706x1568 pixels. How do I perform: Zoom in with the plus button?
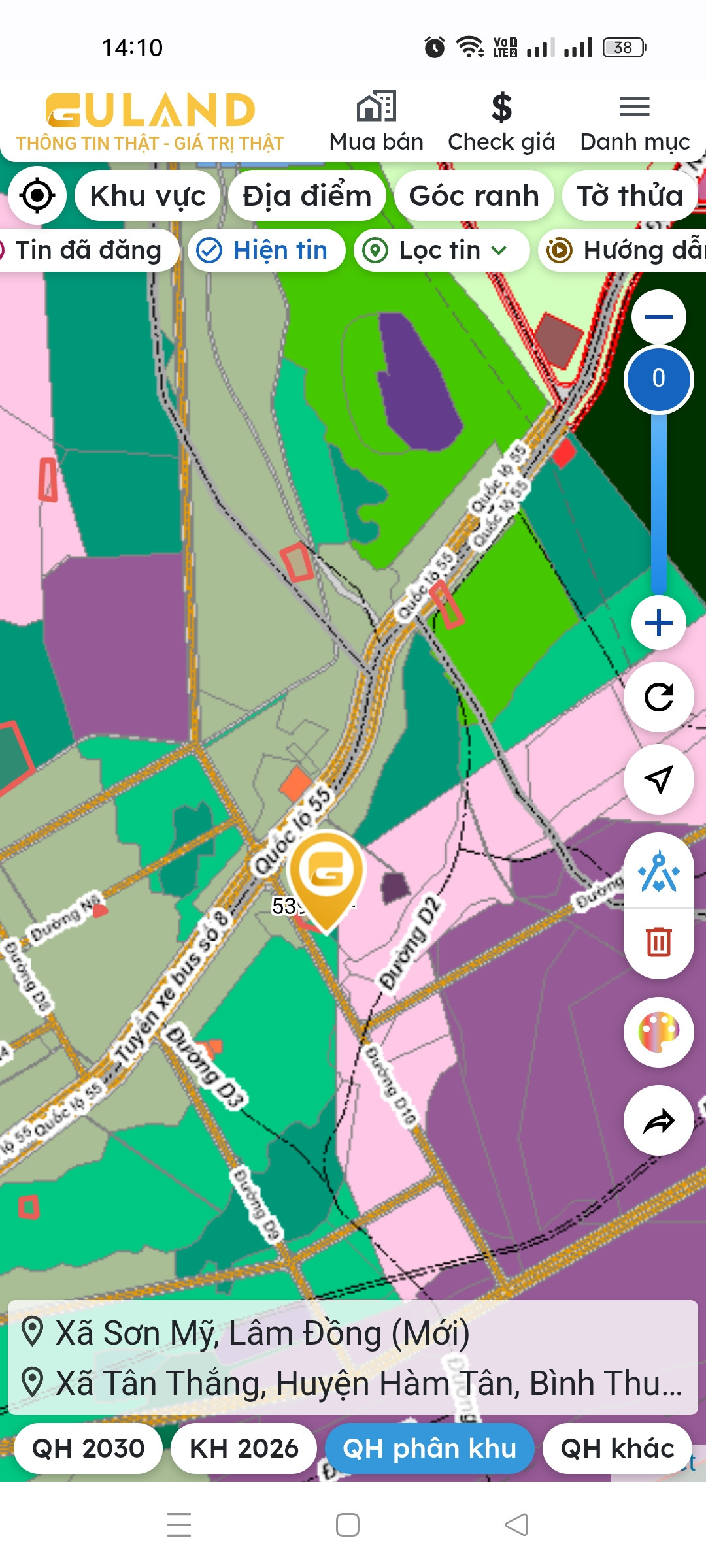[x=659, y=623]
